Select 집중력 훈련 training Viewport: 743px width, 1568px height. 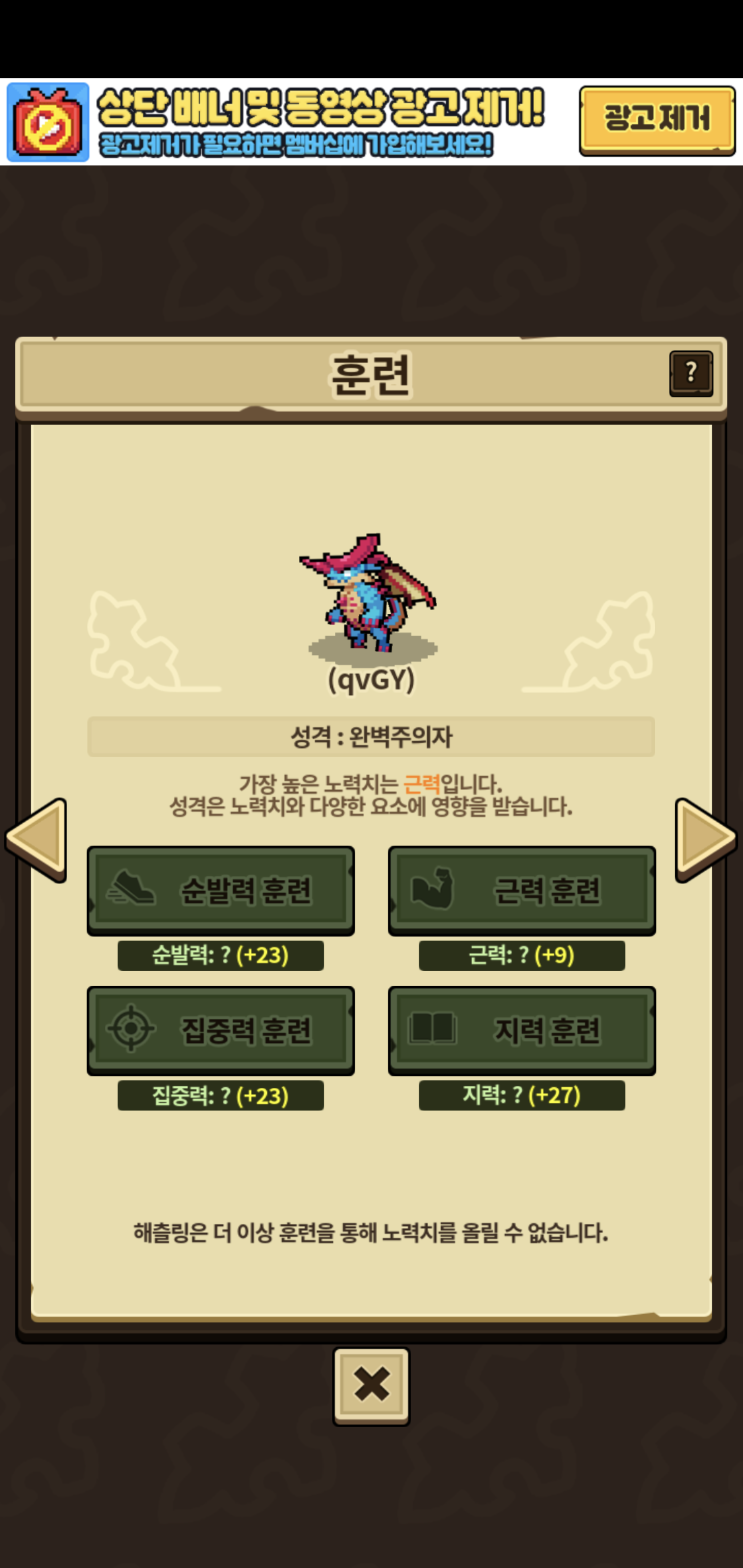(220, 1030)
